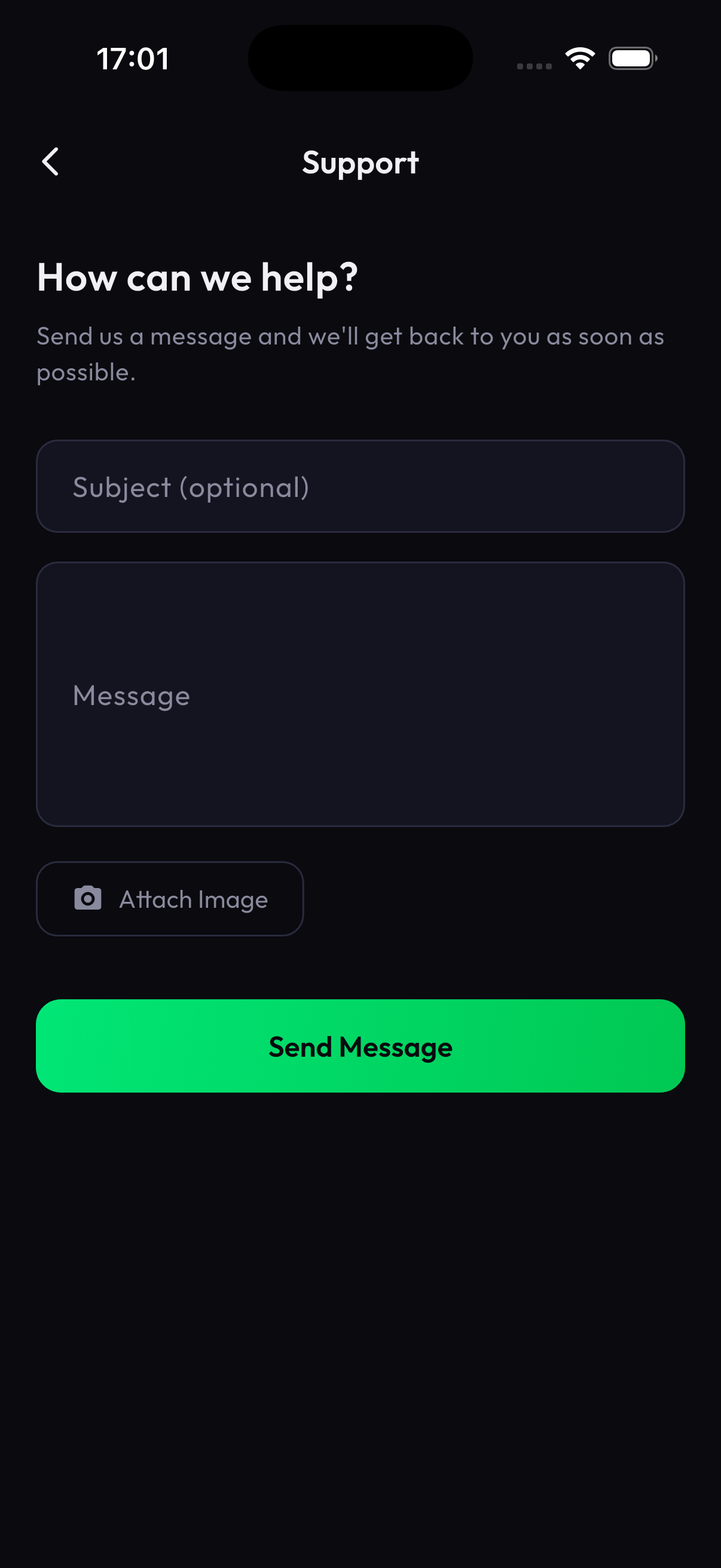Click the back chevron arrow

(50, 161)
